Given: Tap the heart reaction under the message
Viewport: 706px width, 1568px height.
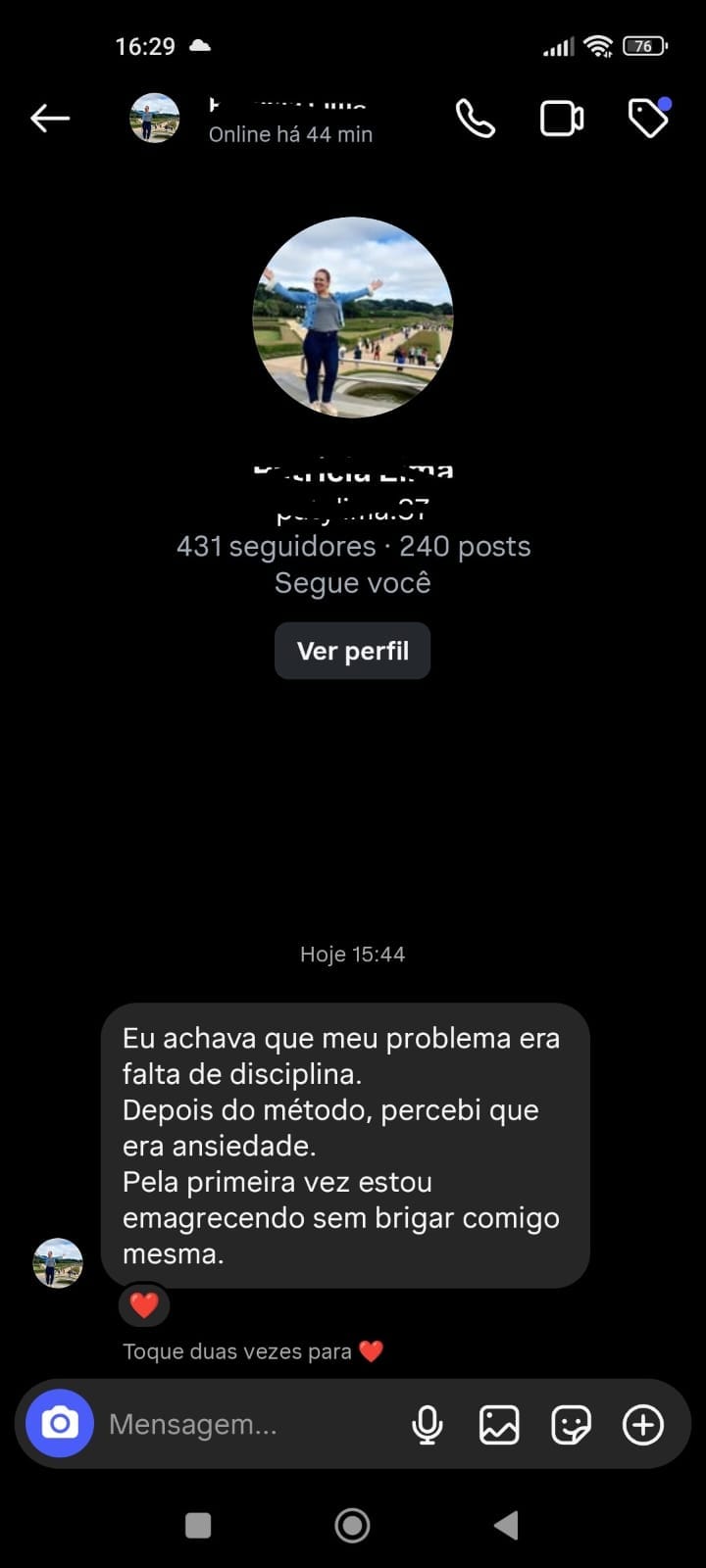Looking at the screenshot, I should (144, 1304).
